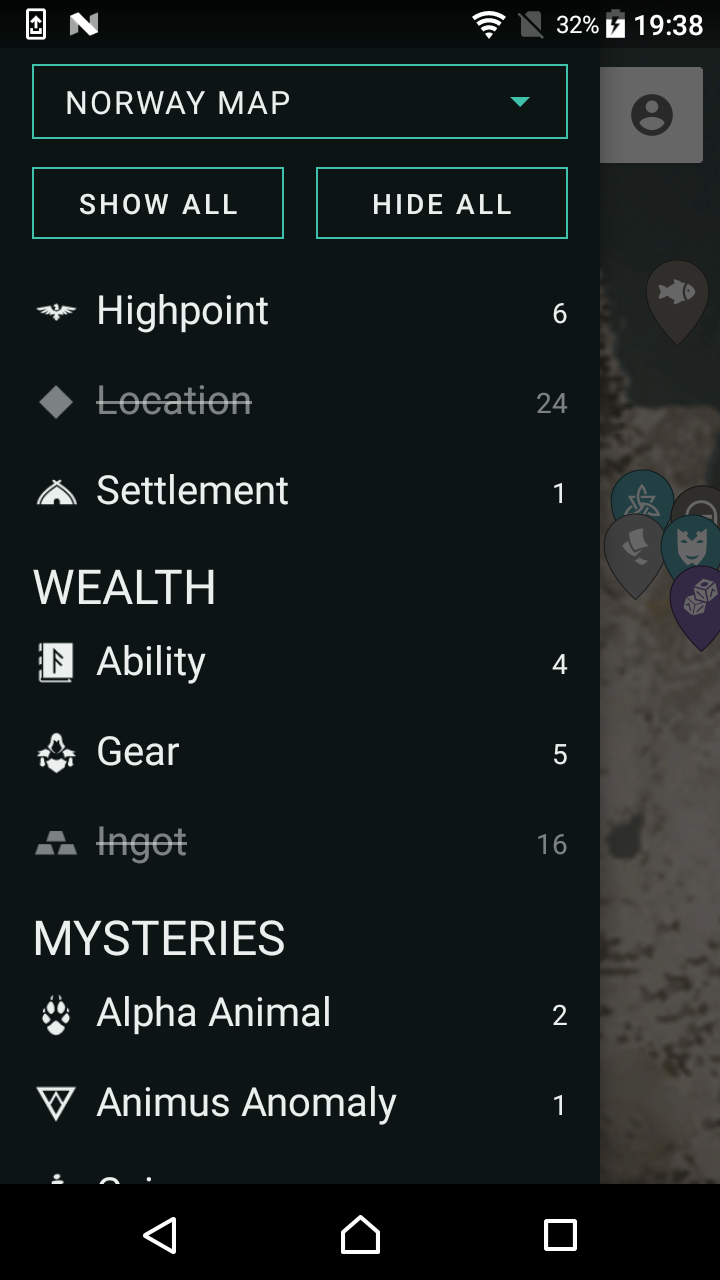Go to the home screen
Viewport: 720px width, 1280px height.
coord(360,1235)
